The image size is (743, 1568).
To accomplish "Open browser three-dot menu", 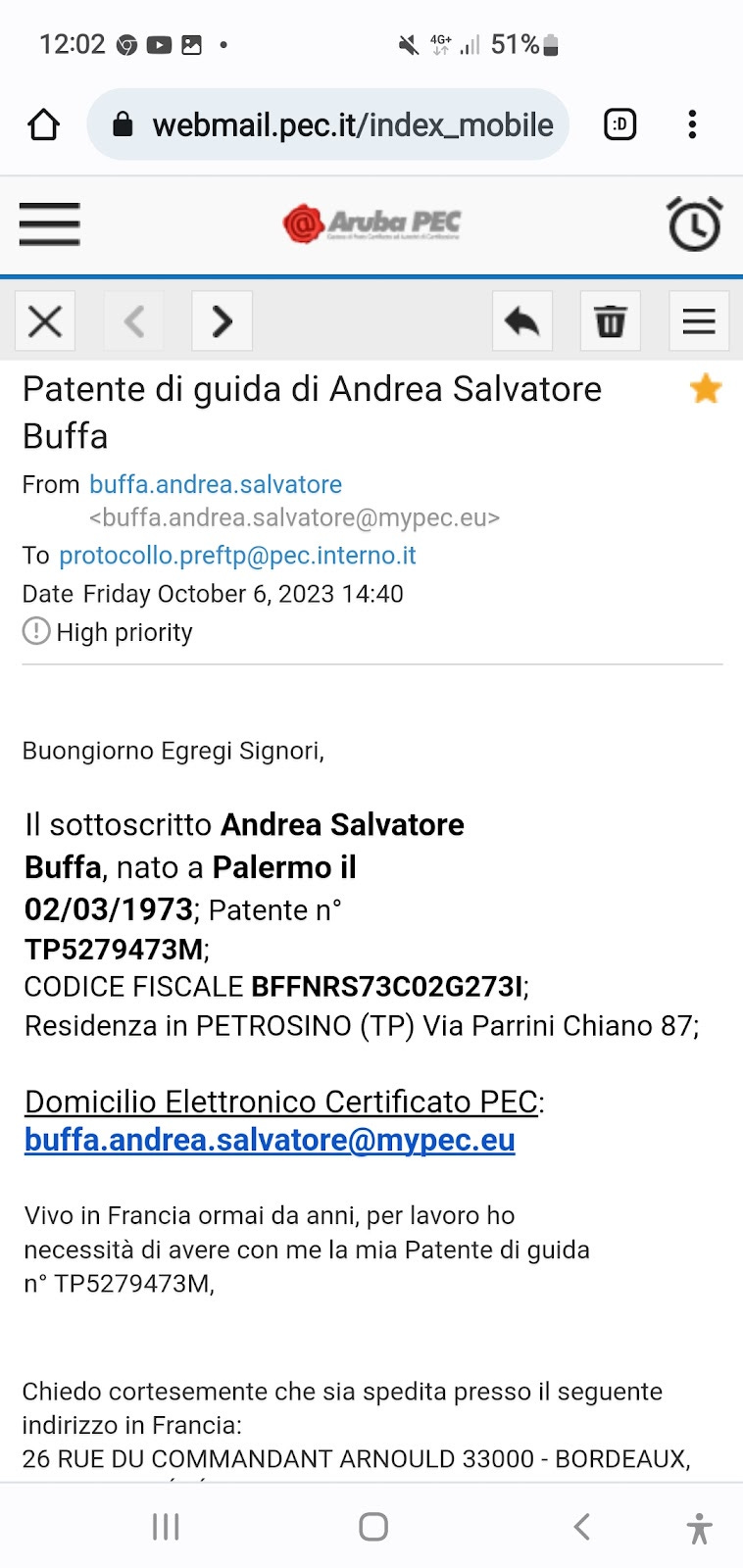I will (x=692, y=124).
